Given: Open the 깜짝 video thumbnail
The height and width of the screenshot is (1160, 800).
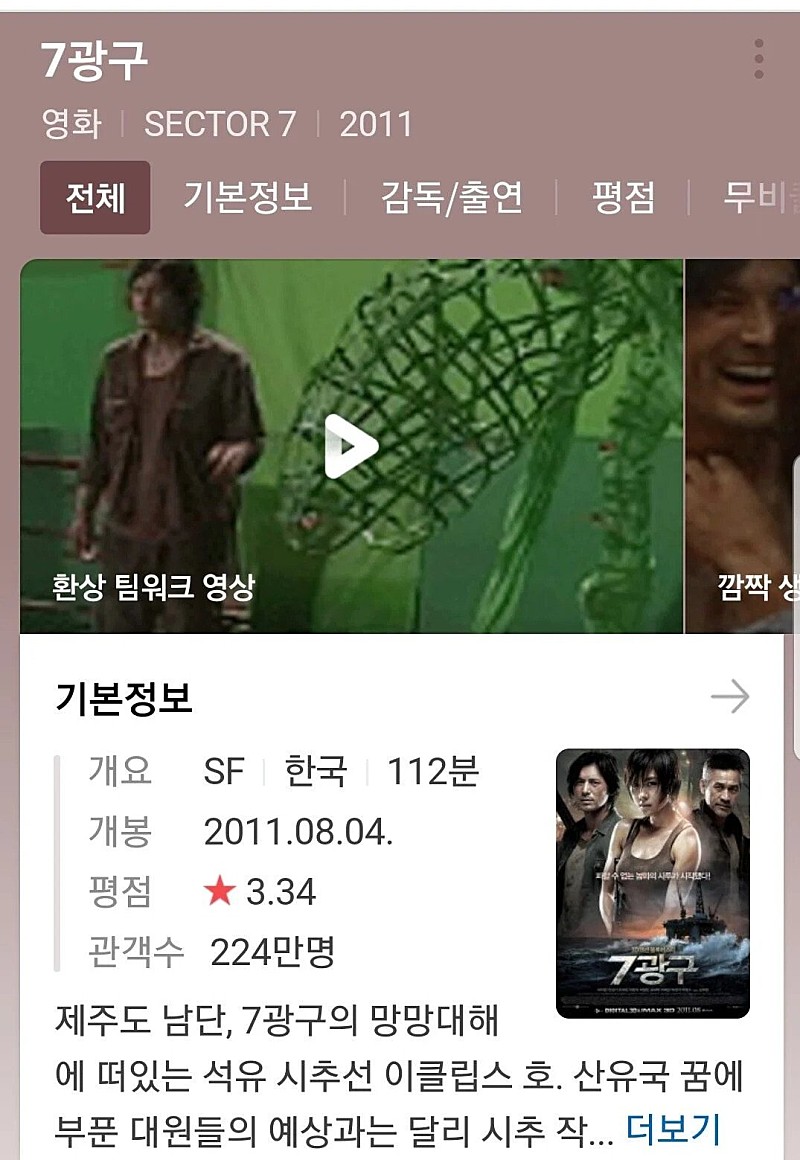Looking at the screenshot, I should 743,446.
